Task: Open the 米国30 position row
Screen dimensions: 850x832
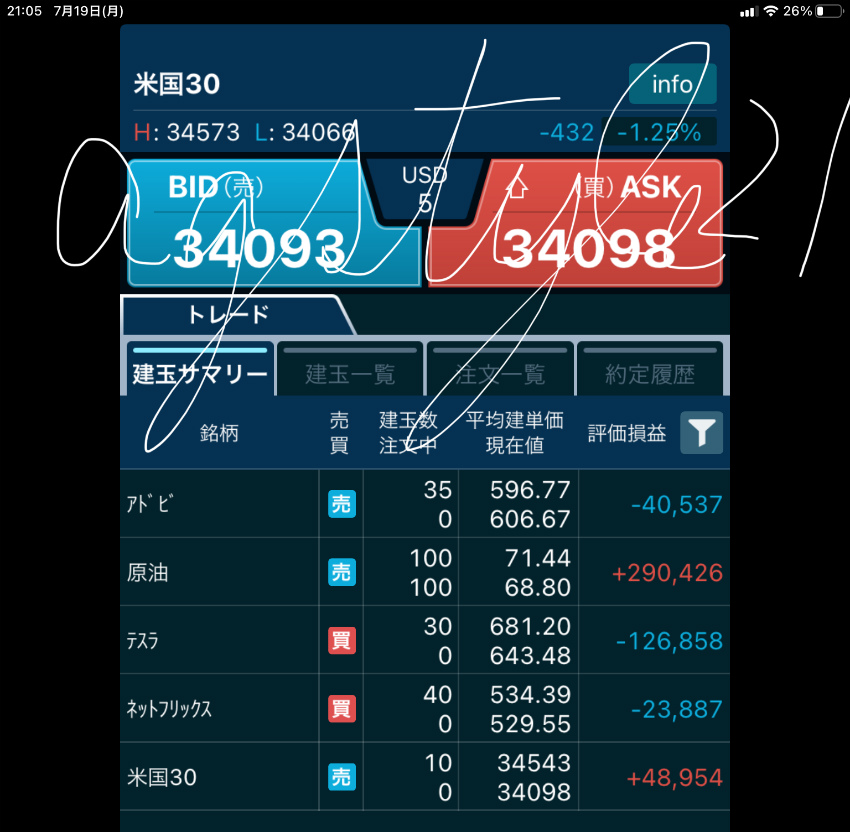Action: (424, 776)
